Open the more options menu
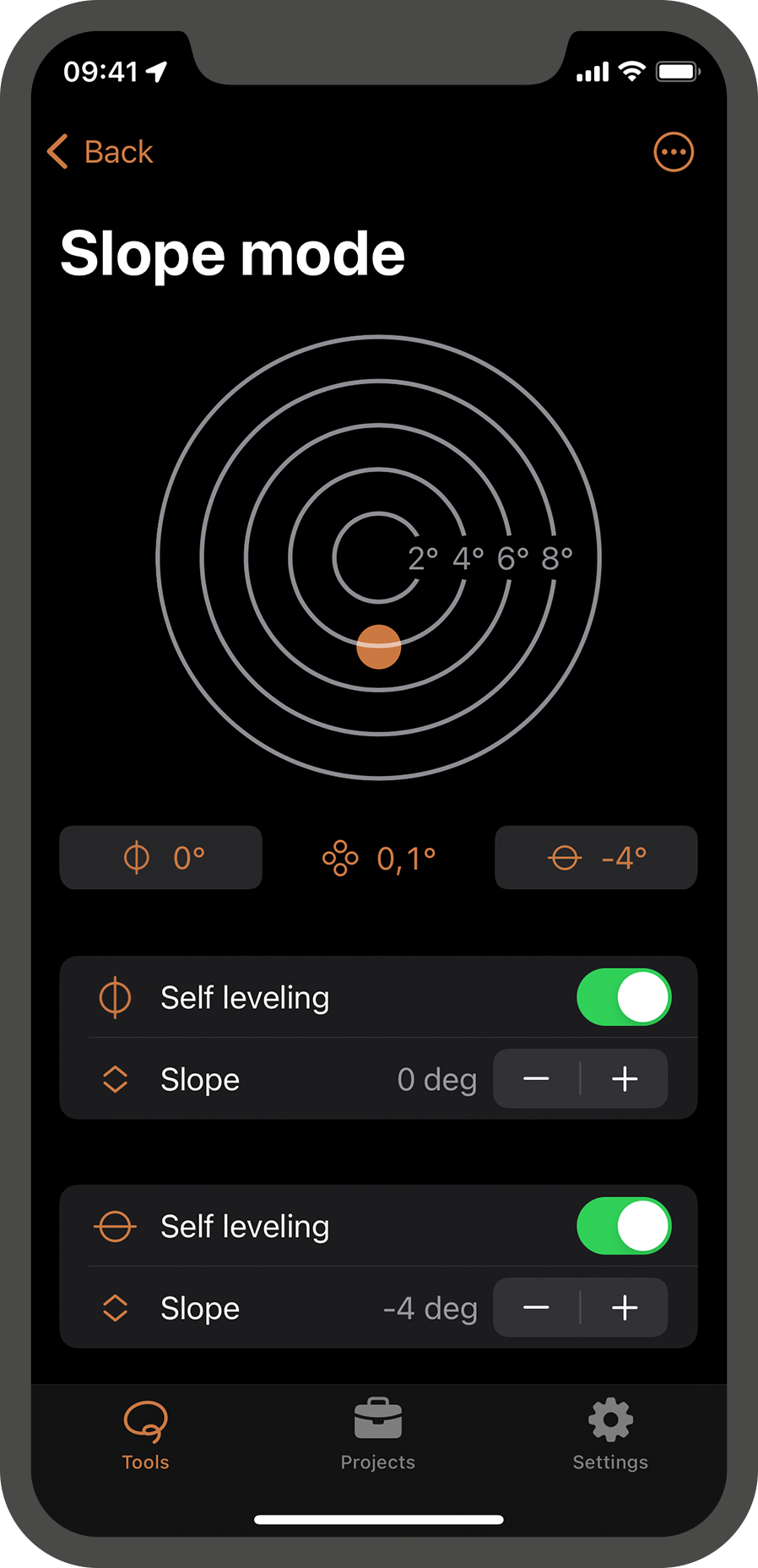 (x=673, y=152)
